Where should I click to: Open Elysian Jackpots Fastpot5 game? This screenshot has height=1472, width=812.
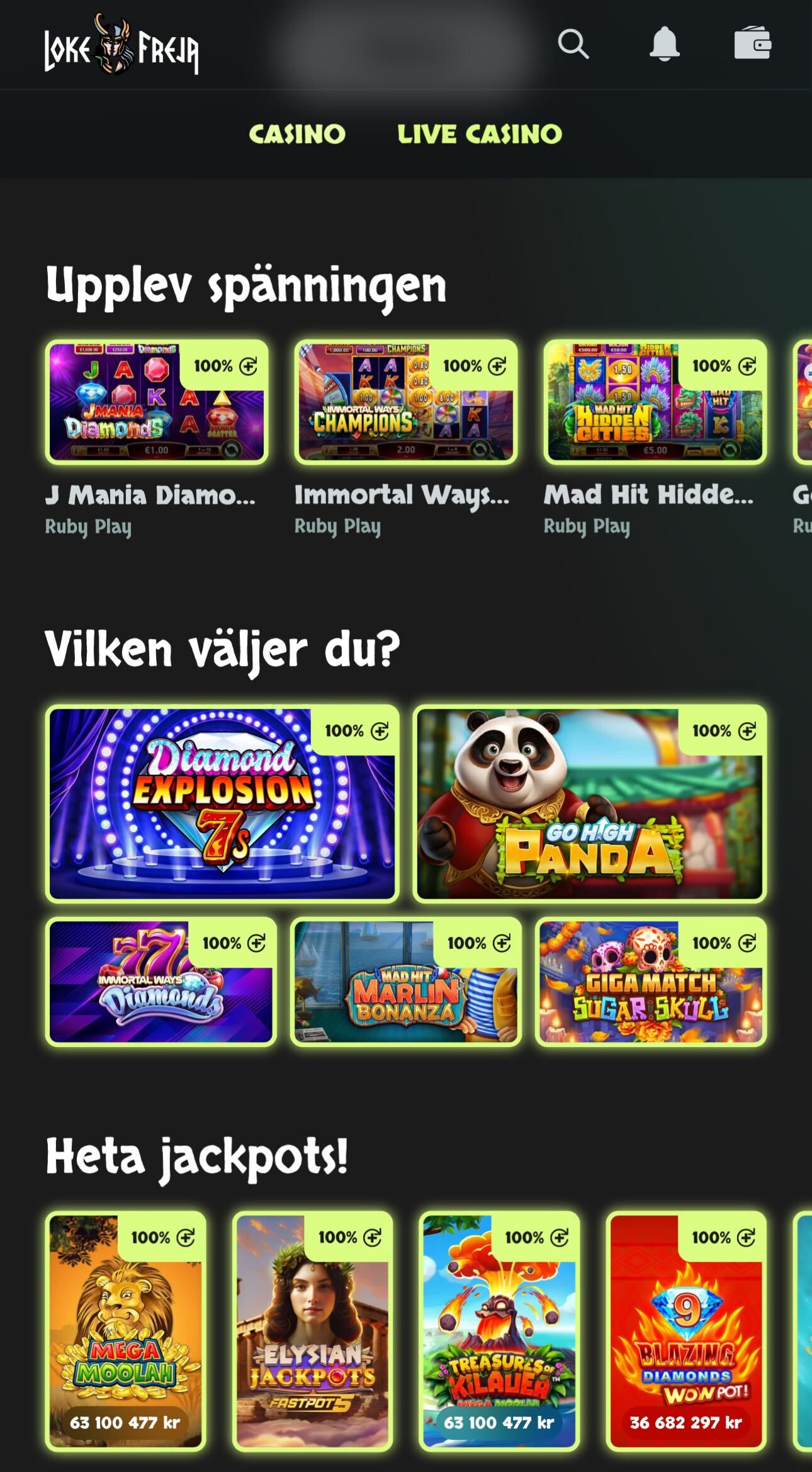click(312, 1331)
